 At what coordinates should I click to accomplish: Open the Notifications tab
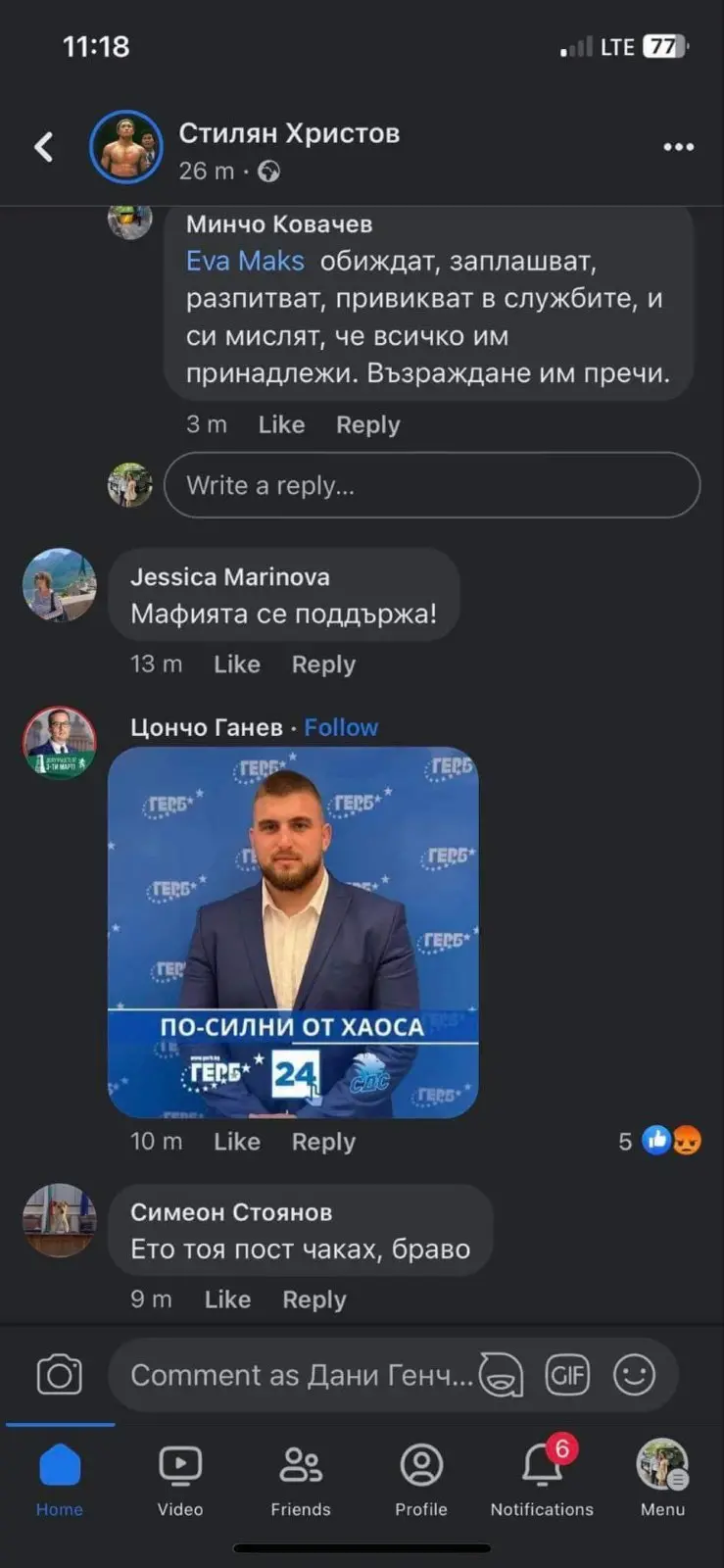coord(542,1480)
